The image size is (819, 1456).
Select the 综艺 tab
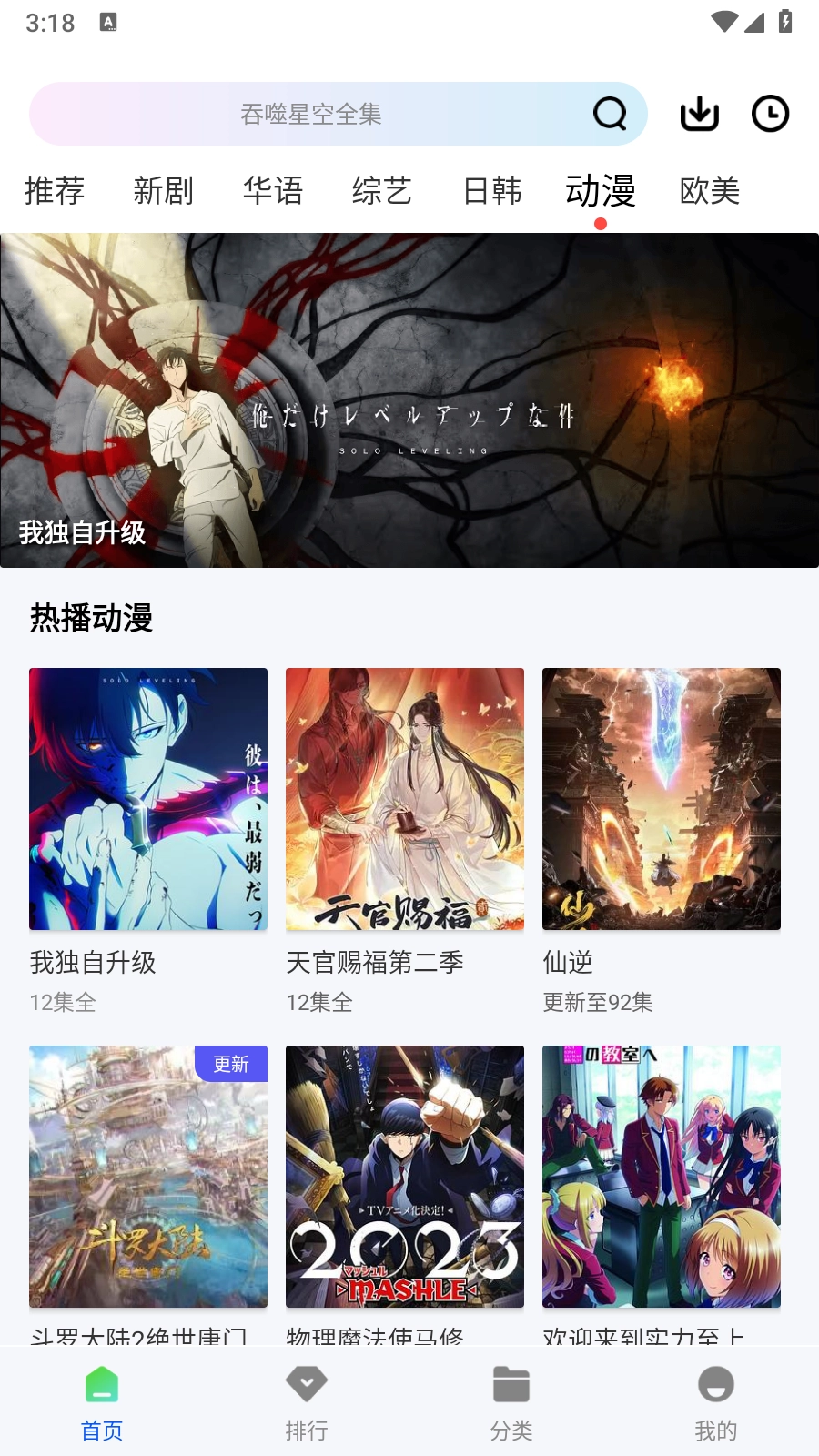tap(383, 191)
